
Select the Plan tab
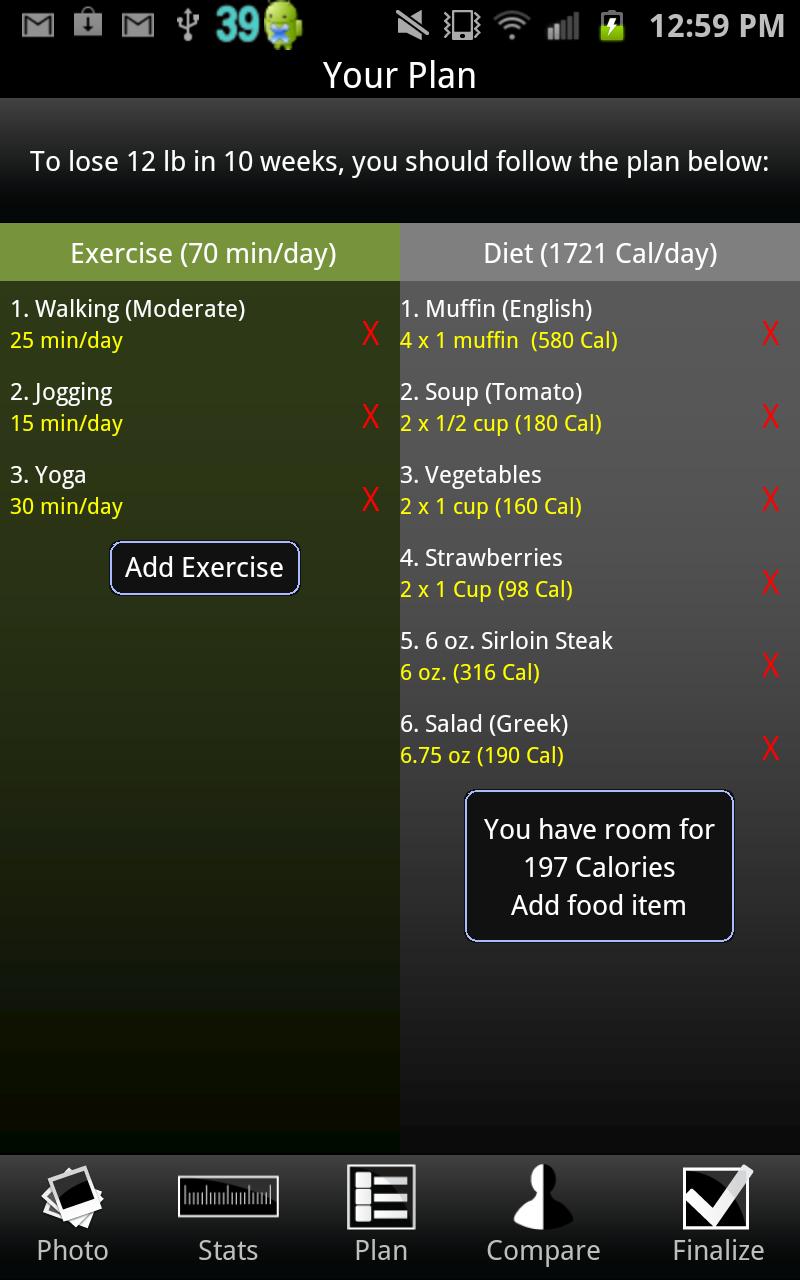(x=381, y=1216)
